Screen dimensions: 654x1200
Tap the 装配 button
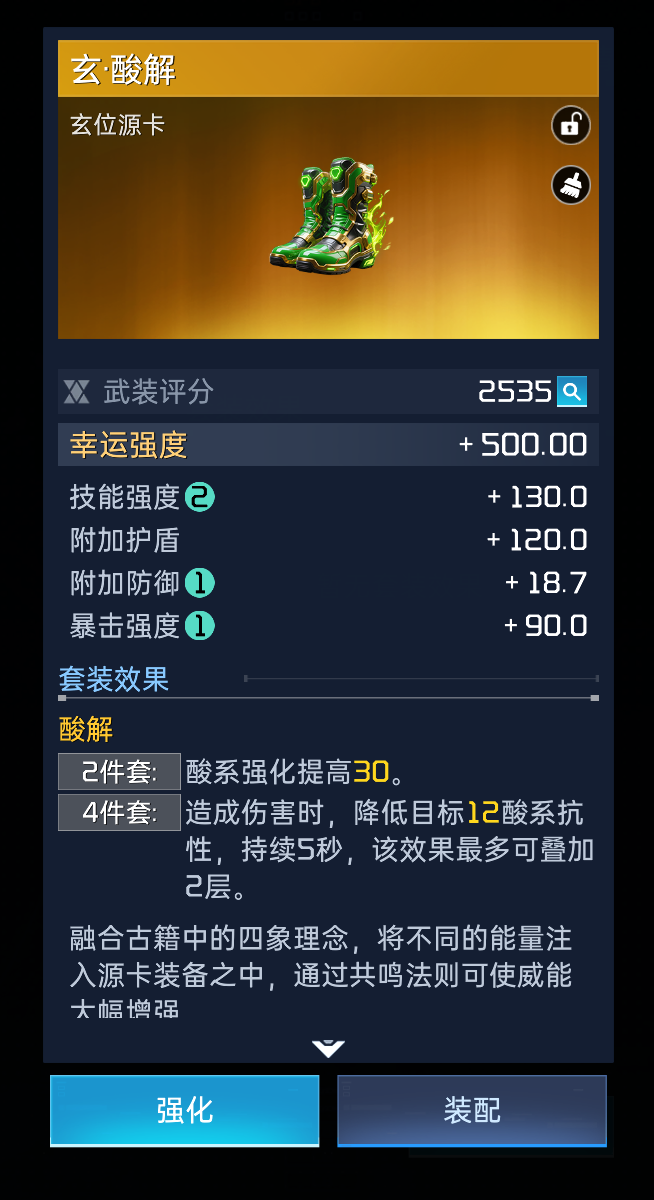pos(472,1110)
